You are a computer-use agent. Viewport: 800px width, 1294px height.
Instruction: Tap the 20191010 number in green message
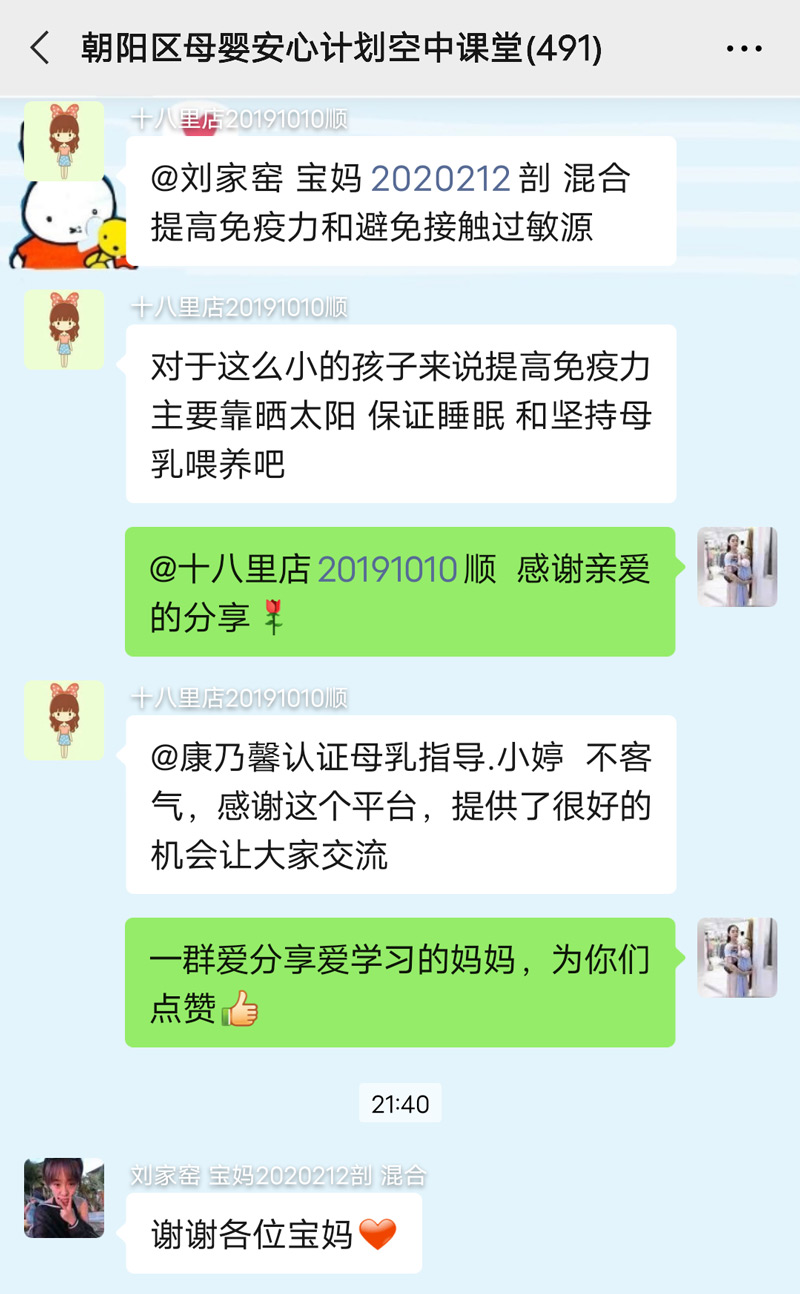(387, 569)
